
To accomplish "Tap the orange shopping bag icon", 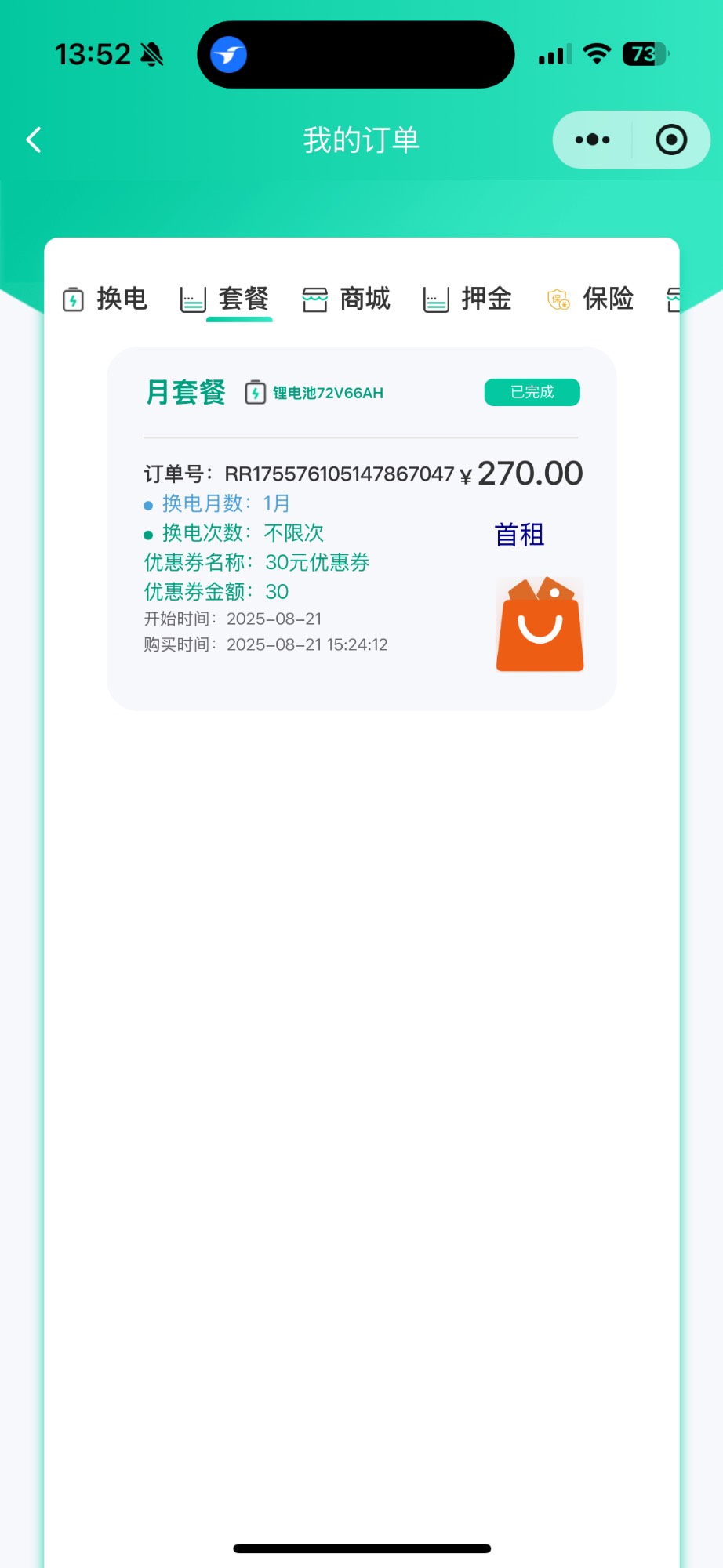I will 540,625.
